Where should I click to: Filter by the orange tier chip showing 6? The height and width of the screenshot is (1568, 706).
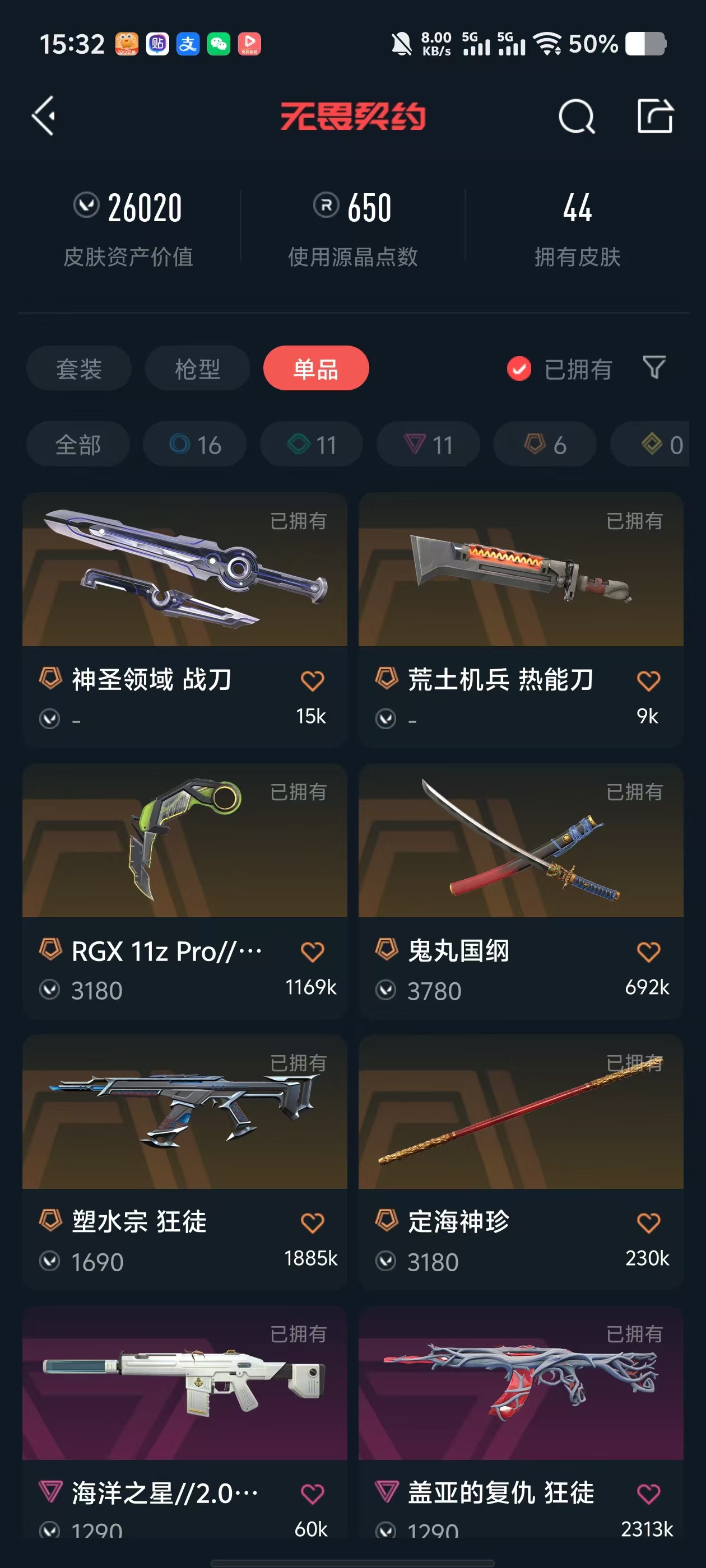[x=545, y=444]
